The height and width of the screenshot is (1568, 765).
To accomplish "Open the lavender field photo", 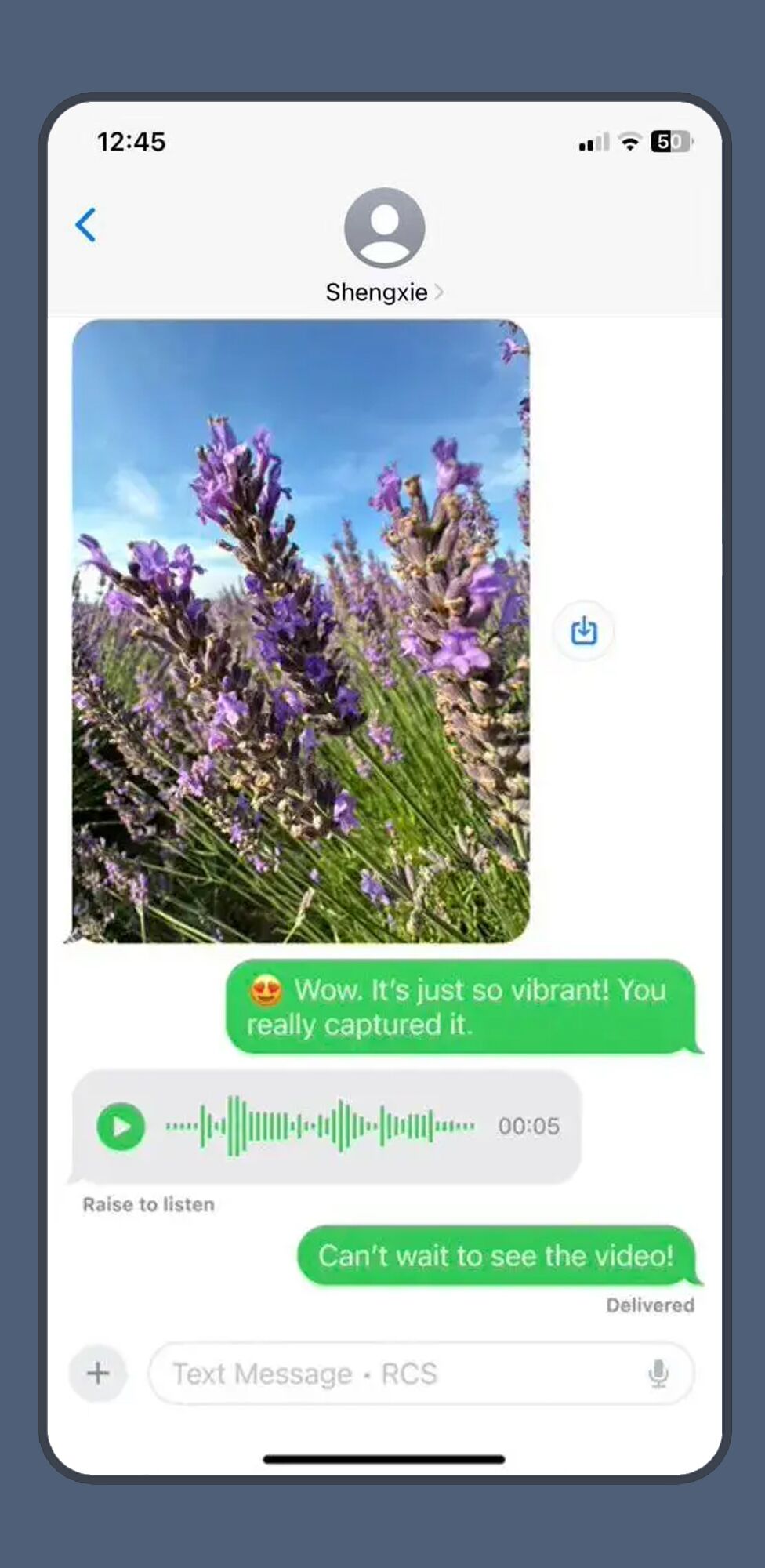I will pos(302,627).
